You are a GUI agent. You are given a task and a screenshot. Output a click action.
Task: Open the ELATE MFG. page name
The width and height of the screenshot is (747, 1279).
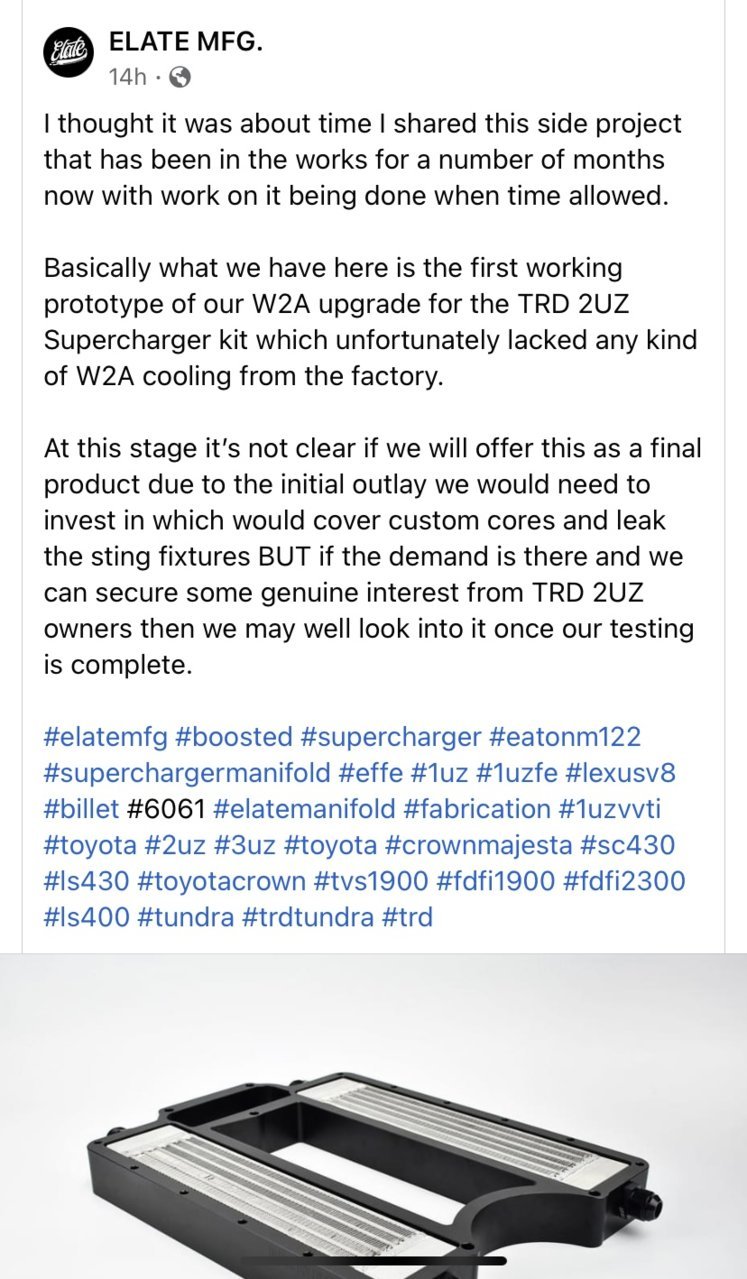point(186,40)
